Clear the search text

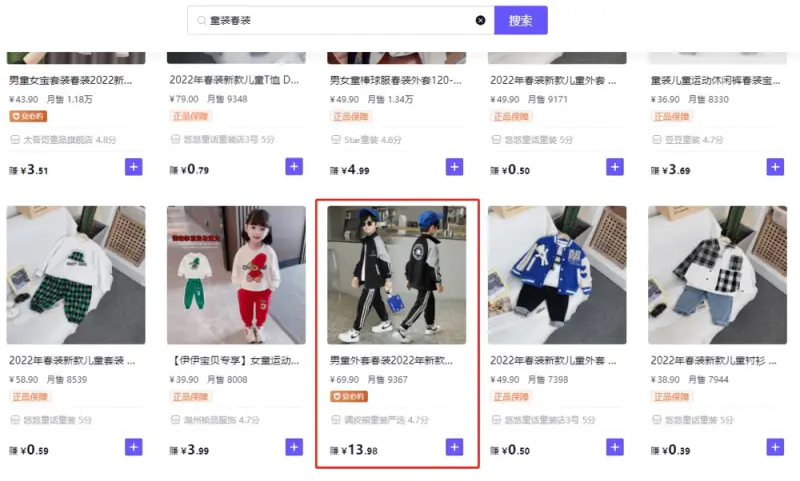[x=480, y=20]
